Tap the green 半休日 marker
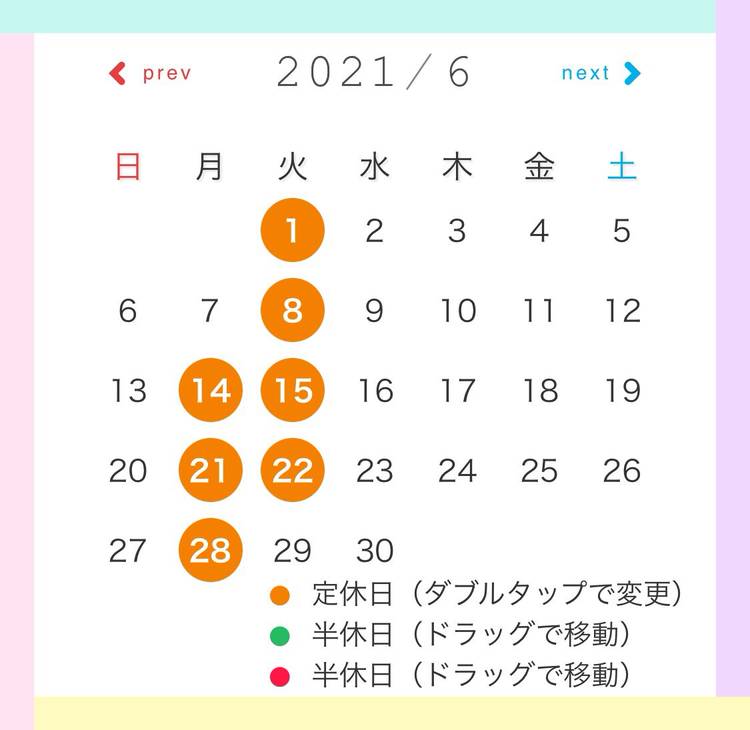This screenshot has width=750, height=730. click(x=280, y=636)
